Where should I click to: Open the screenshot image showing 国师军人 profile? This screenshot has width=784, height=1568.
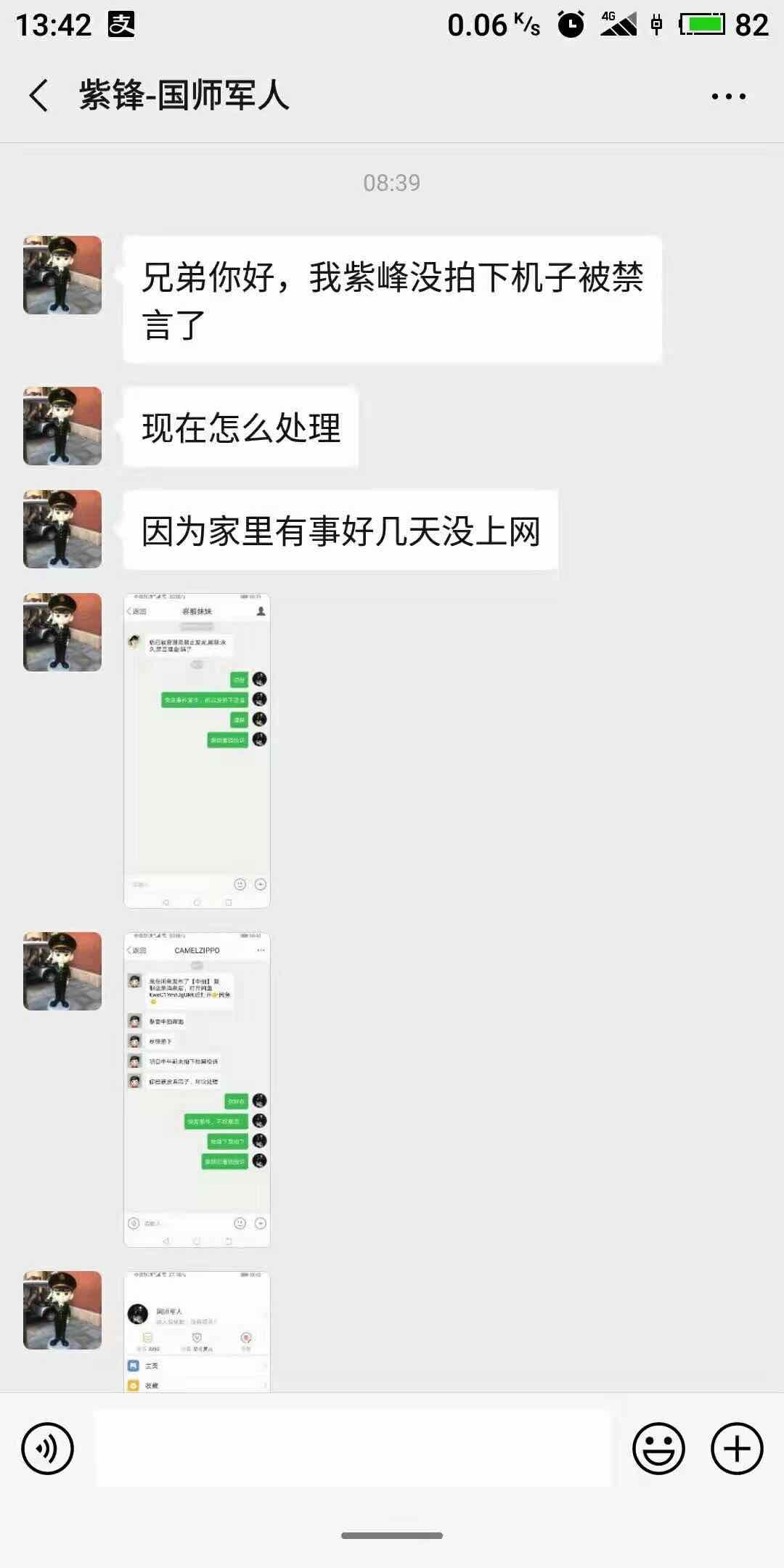coord(197,1331)
